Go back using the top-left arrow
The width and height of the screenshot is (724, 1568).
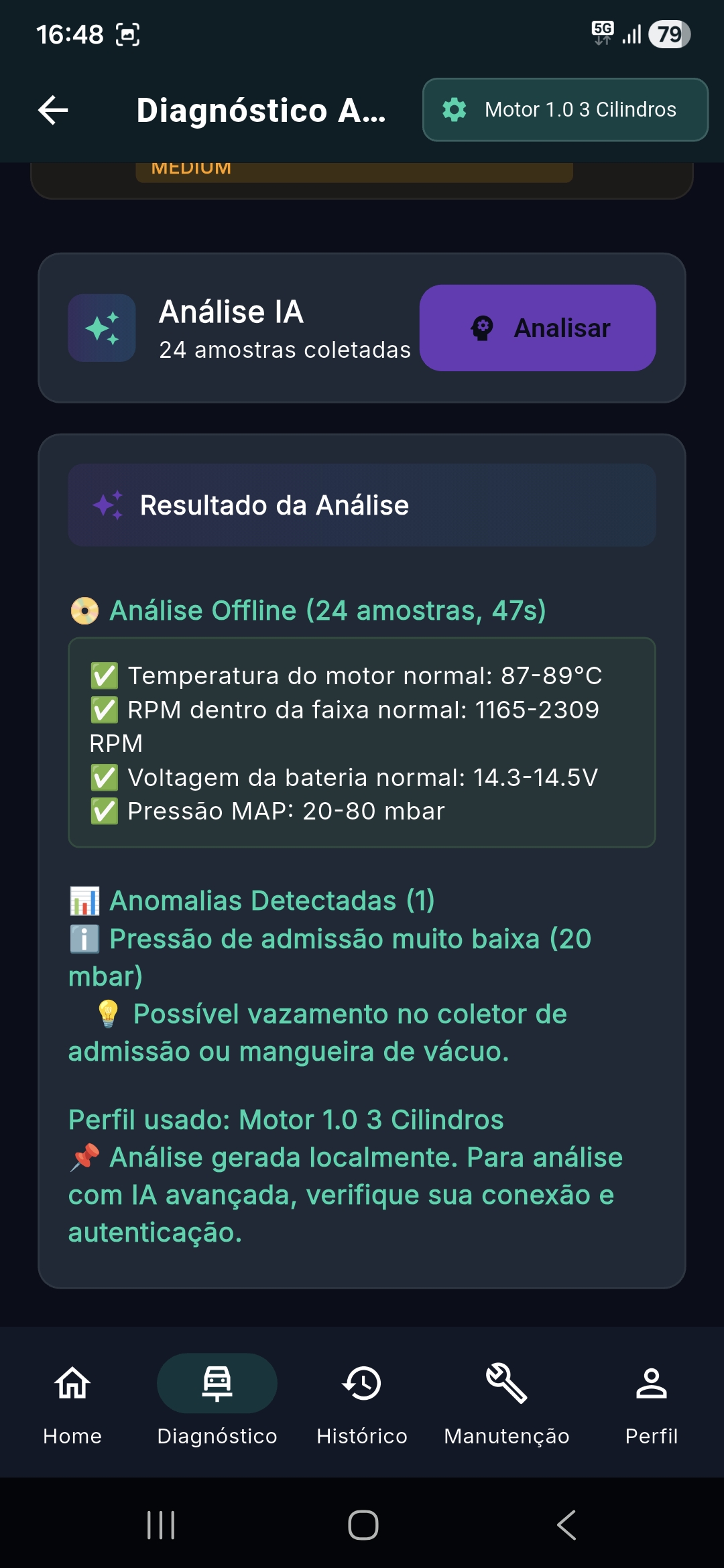53,110
